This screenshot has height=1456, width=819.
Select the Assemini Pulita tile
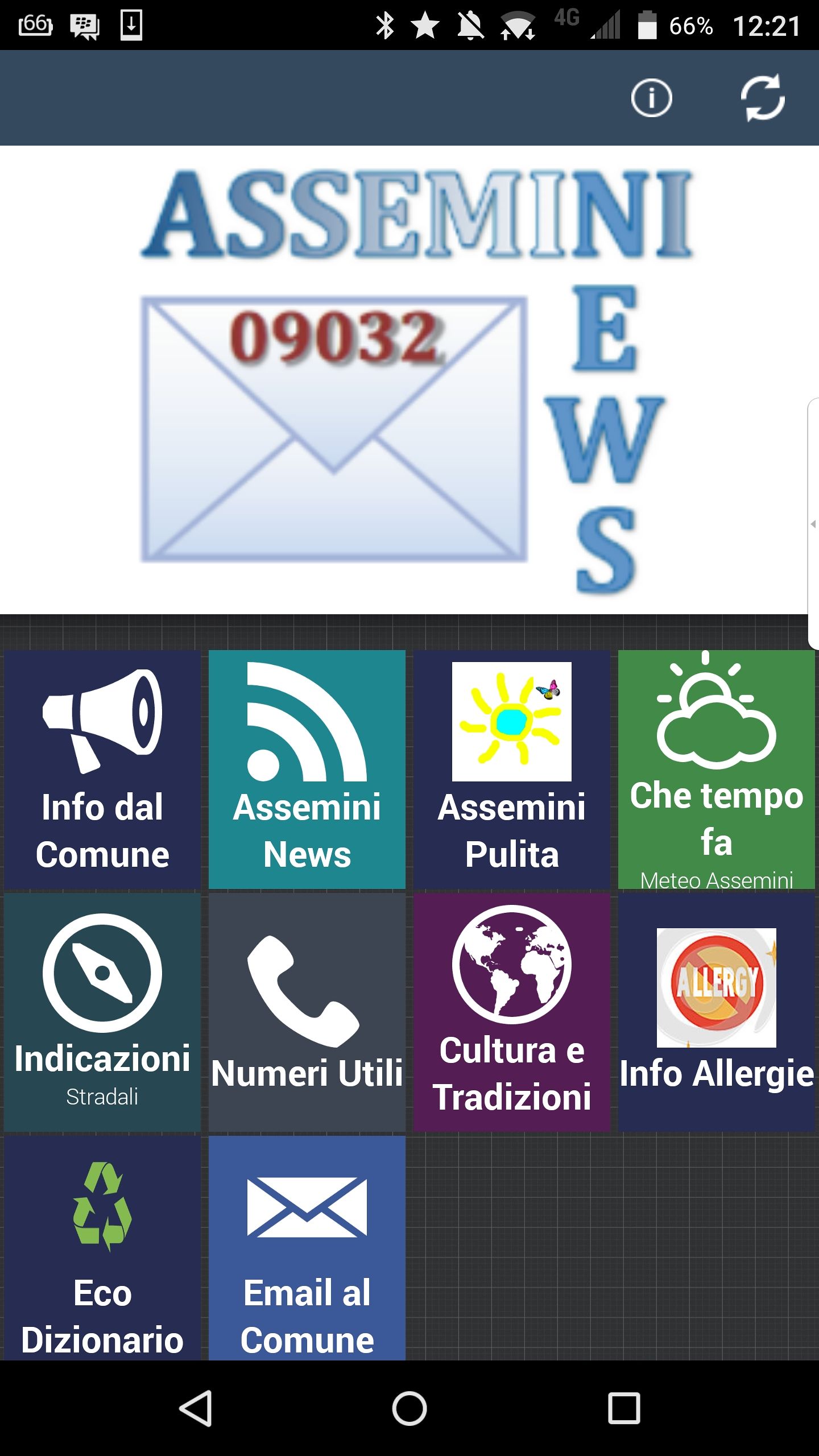(512, 769)
